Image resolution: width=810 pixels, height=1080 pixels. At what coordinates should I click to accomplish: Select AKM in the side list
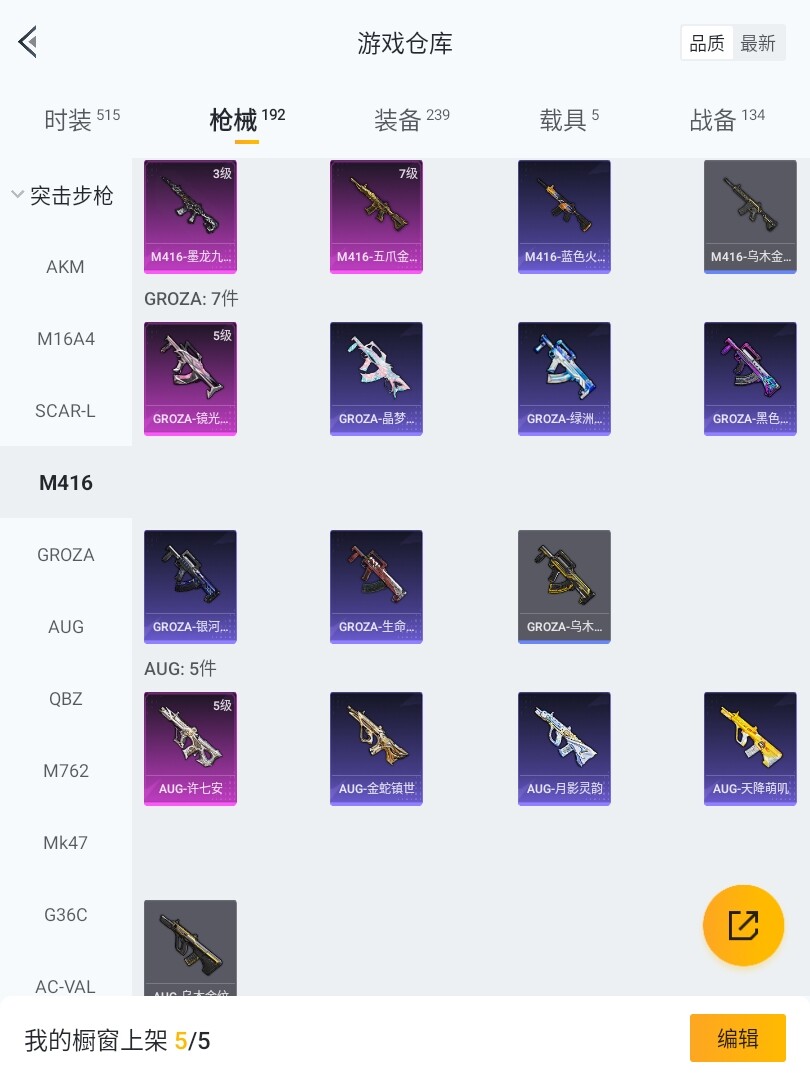point(65,267)
